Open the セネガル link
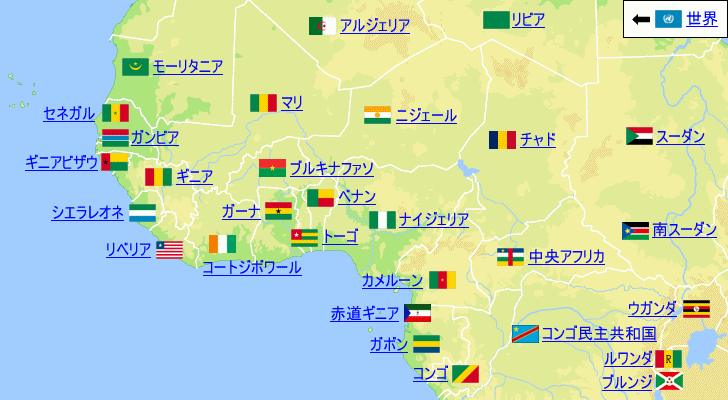This screenshot has width=728, height=400. [69, 113]
